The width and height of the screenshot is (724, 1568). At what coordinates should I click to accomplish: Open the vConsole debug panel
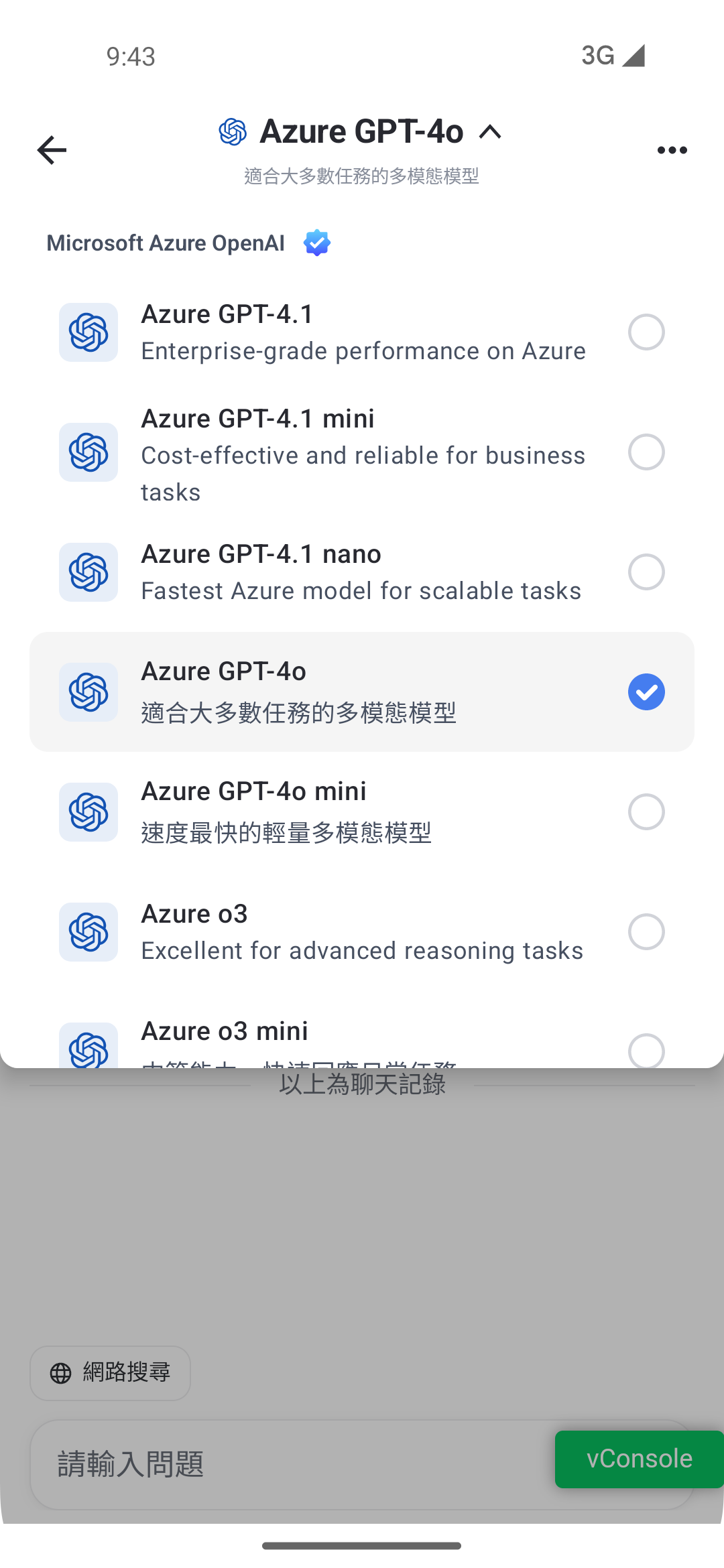click(638, 1459)
